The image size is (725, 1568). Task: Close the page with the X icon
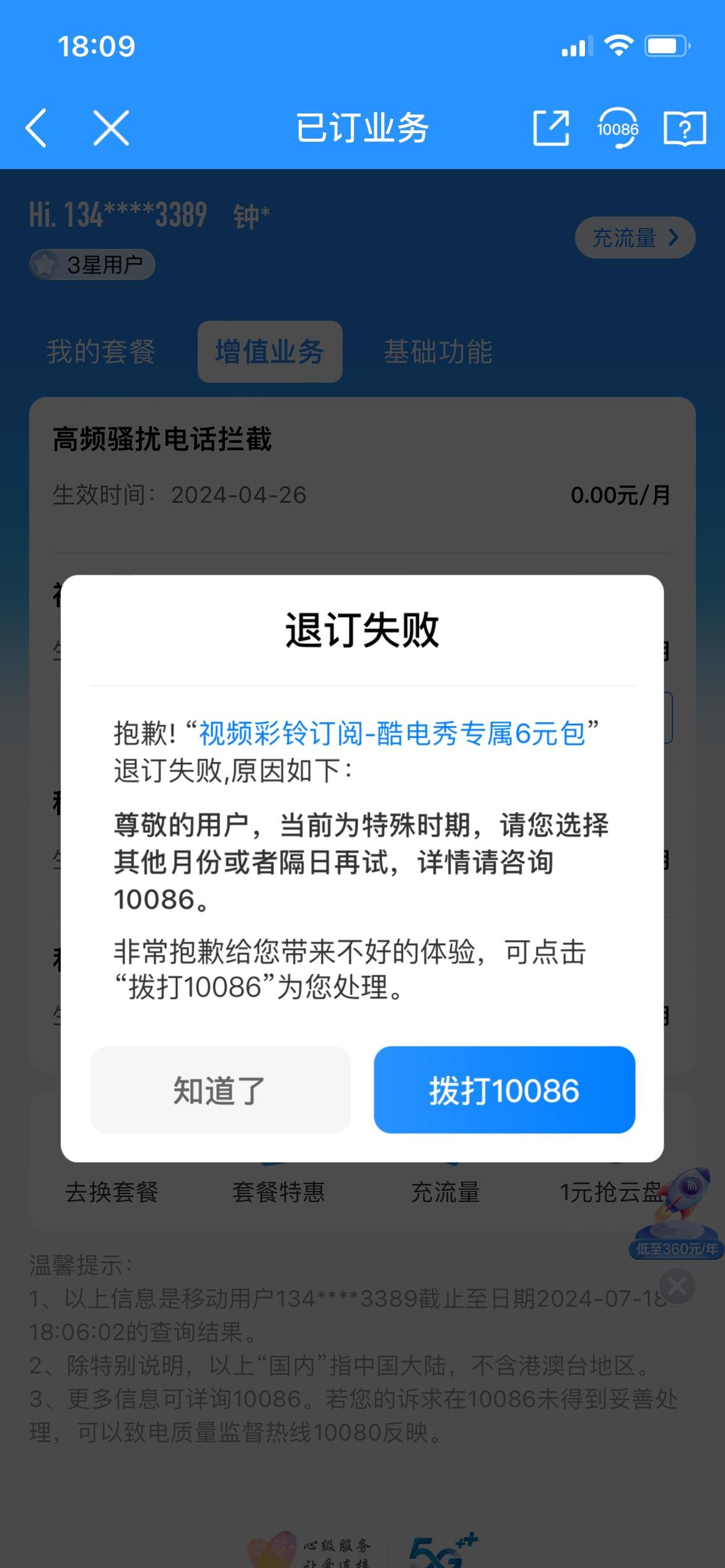(x=111, y=128)
